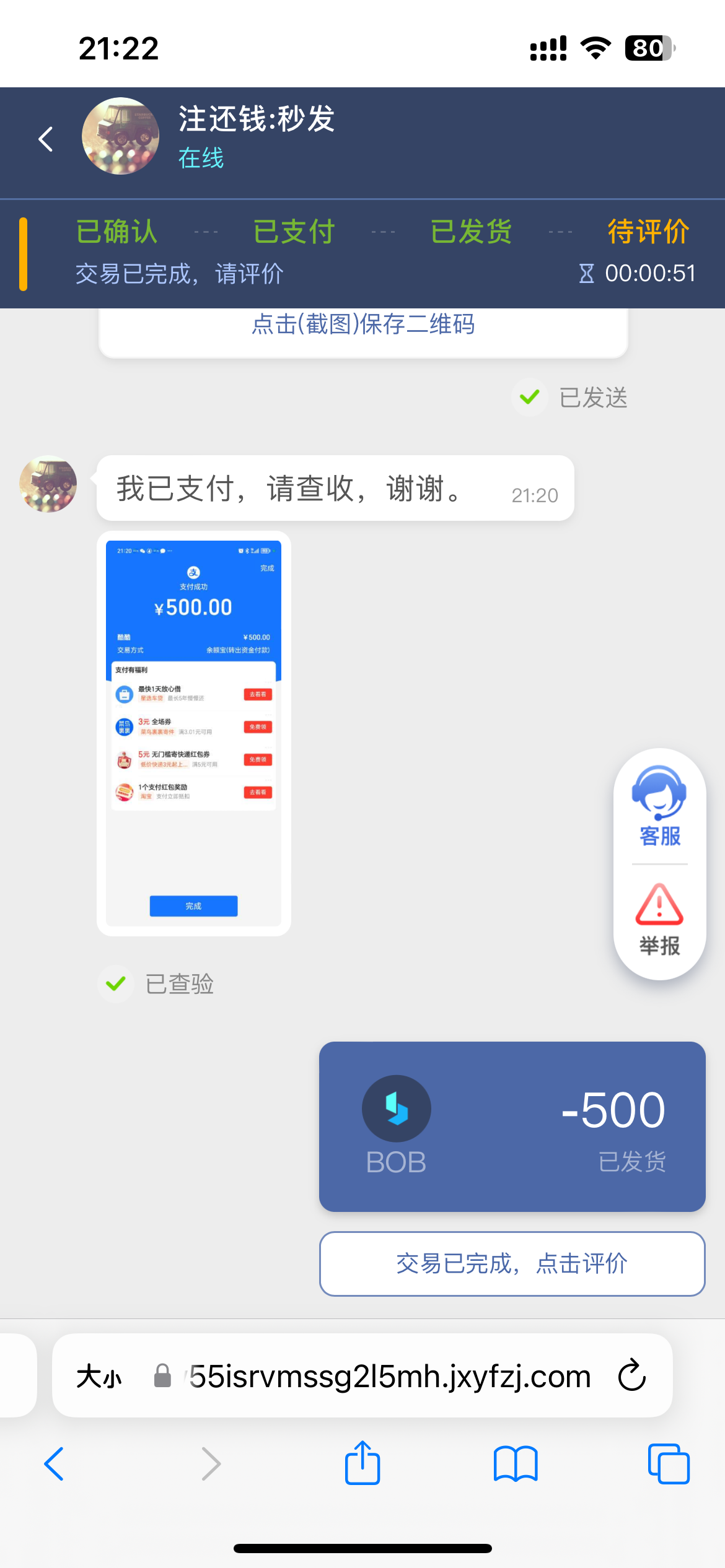Open the 大小 page settings in Safari
Viewport: 725px width, 1568px height.
coord(99,1377)
